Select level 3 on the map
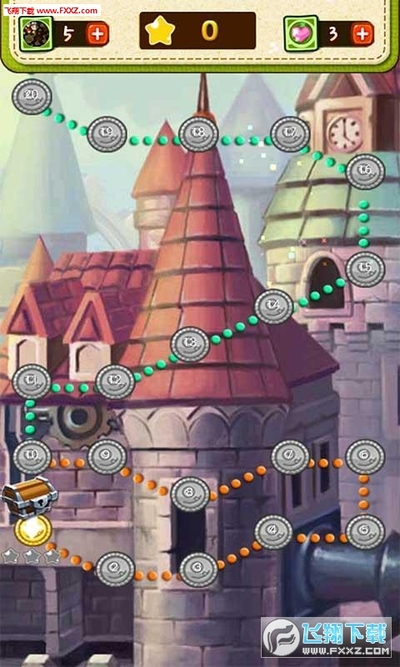 [198, 570]
